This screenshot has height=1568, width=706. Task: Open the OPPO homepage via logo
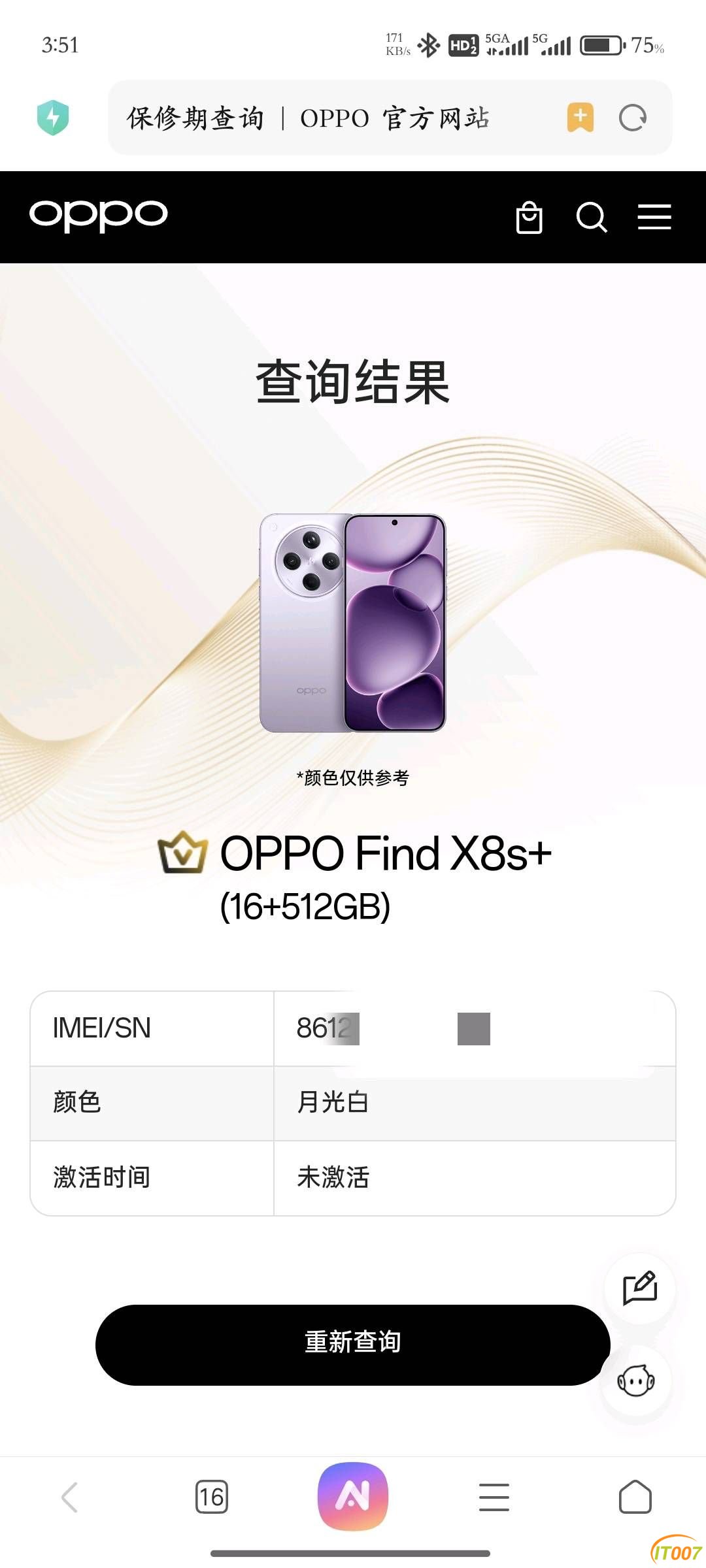click(98, 216)
